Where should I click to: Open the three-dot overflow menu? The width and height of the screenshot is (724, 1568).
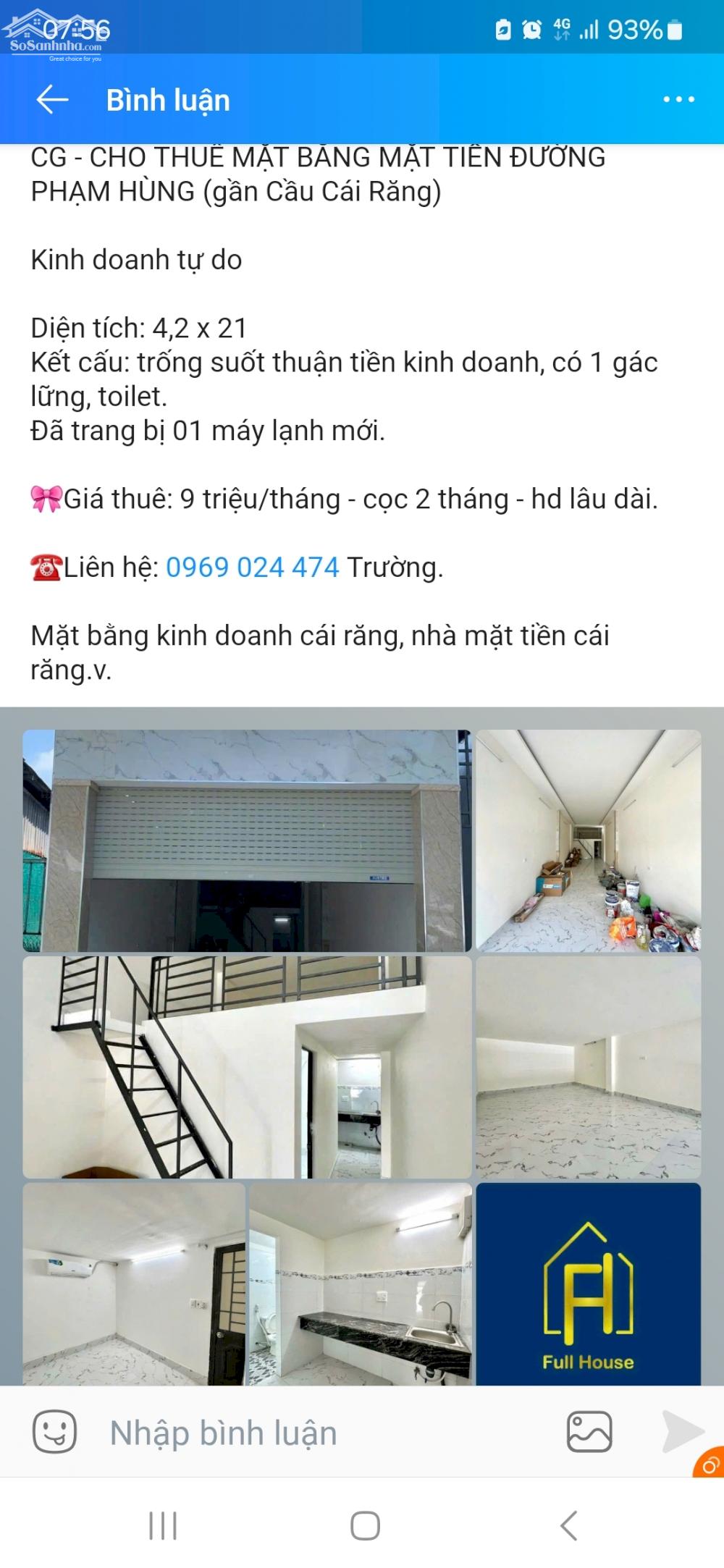pos(678,100)
